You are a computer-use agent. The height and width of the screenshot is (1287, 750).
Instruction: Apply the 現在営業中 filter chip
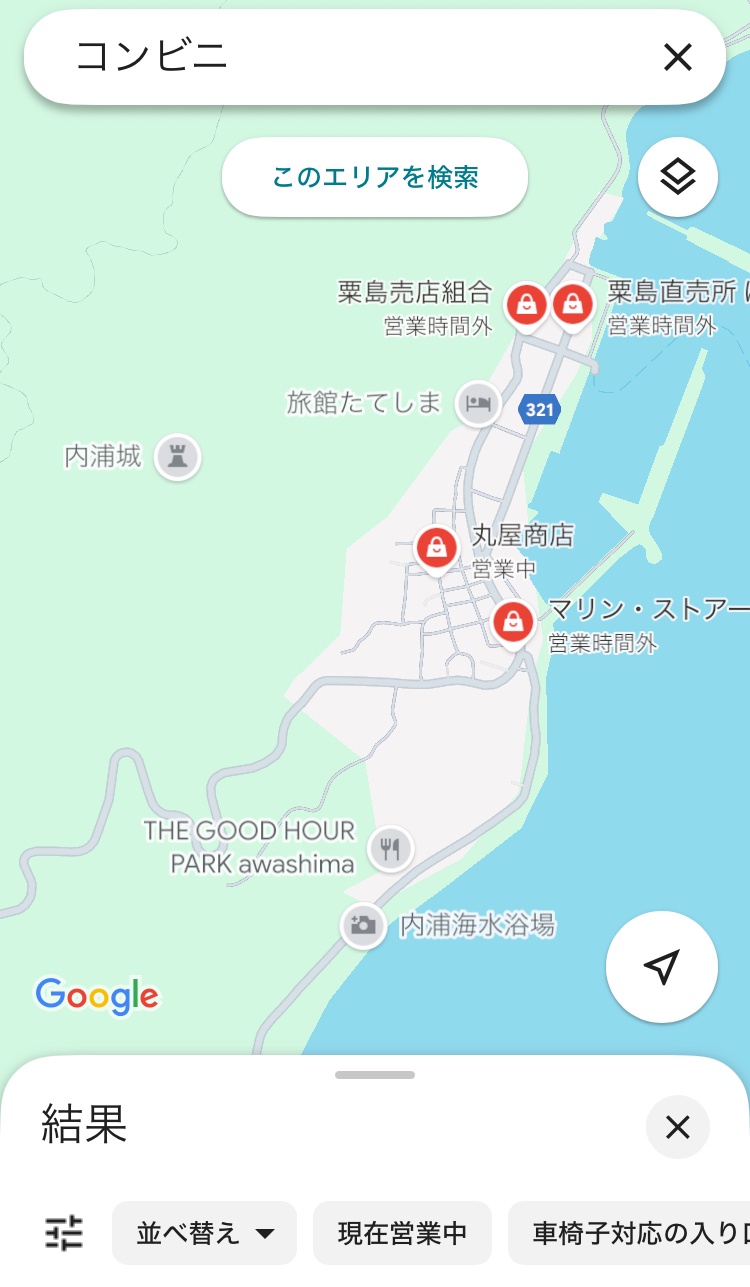pyautogui.click(x=402, y=1233)
